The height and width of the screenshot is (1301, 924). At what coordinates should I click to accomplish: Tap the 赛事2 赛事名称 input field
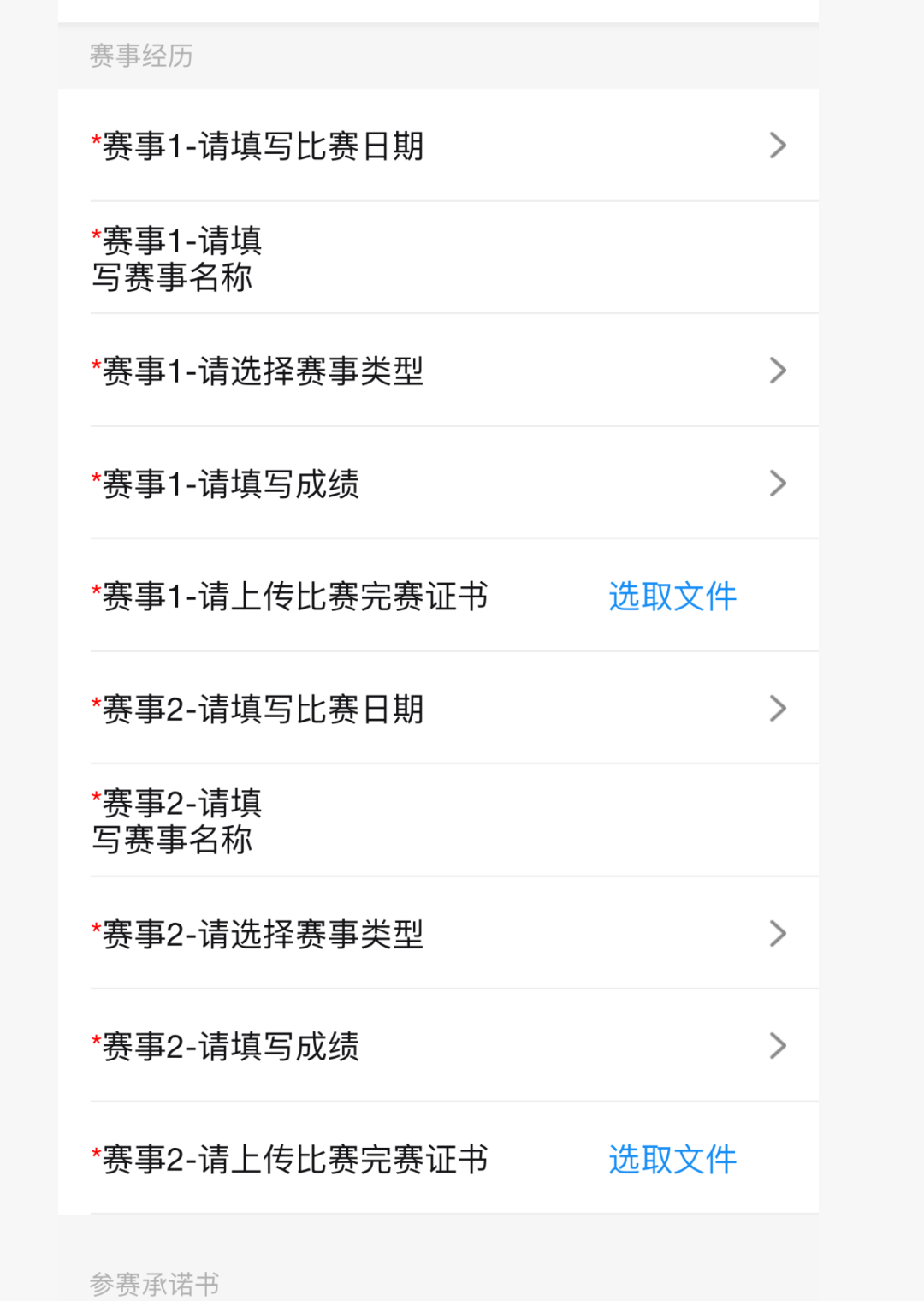point(530,821)
